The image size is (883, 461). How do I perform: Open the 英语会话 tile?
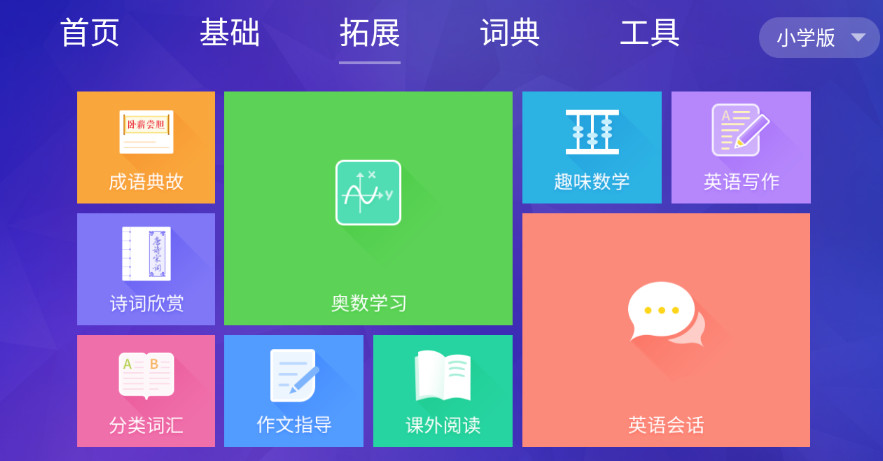tap(666, 330)
